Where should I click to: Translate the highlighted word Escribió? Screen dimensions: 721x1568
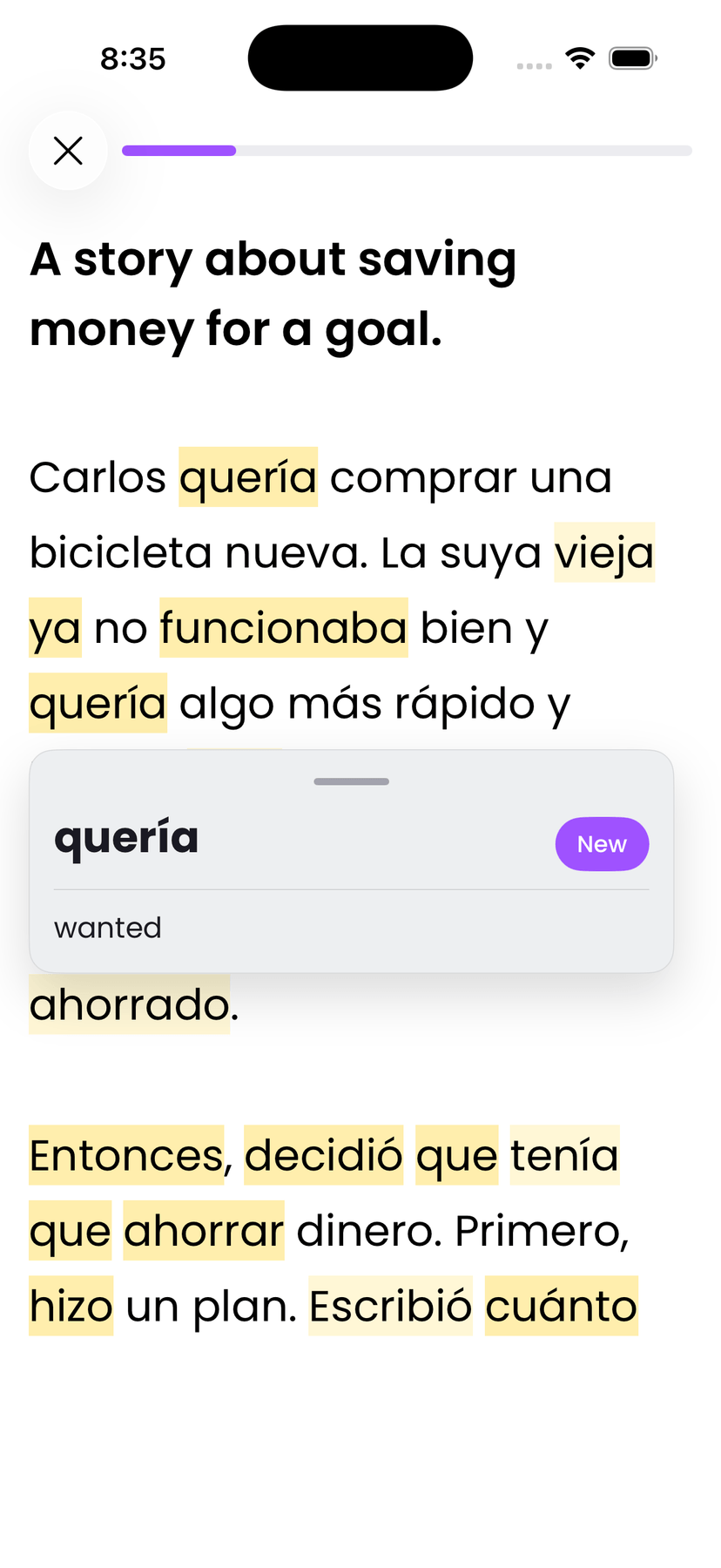pos(390,1307)
